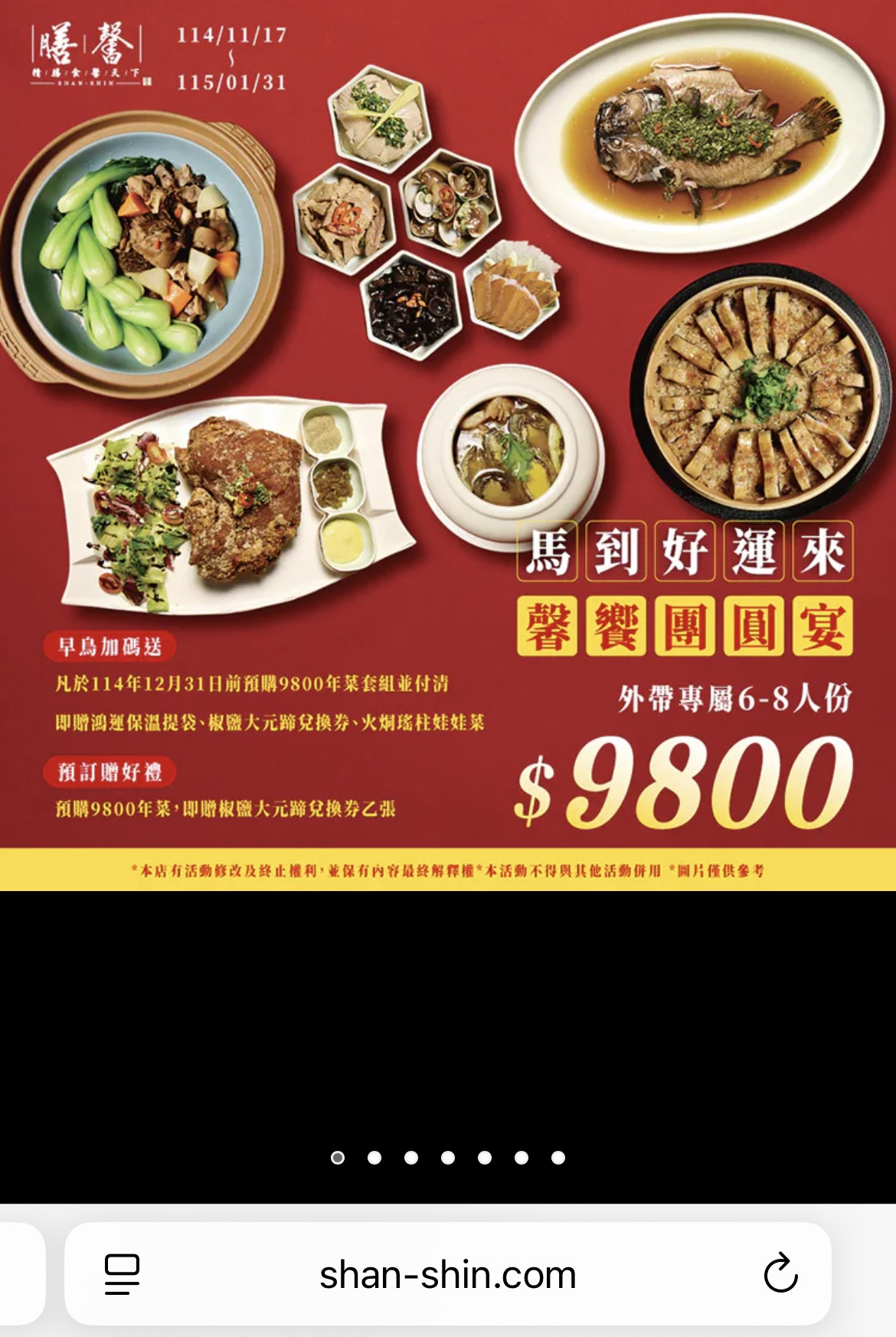Image resolution: width=896 pixels, height=1337 pixels.
Task: Open the page settings reader icon
Action: 122,1274
